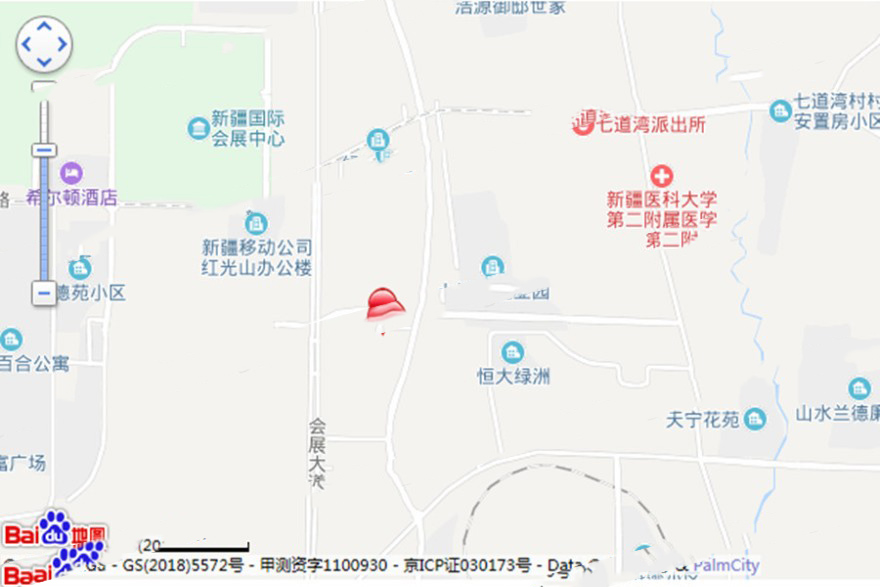Screen dimensions: 880x587
Task: Pan the map right with the right arrow
Action: point(61,44)
